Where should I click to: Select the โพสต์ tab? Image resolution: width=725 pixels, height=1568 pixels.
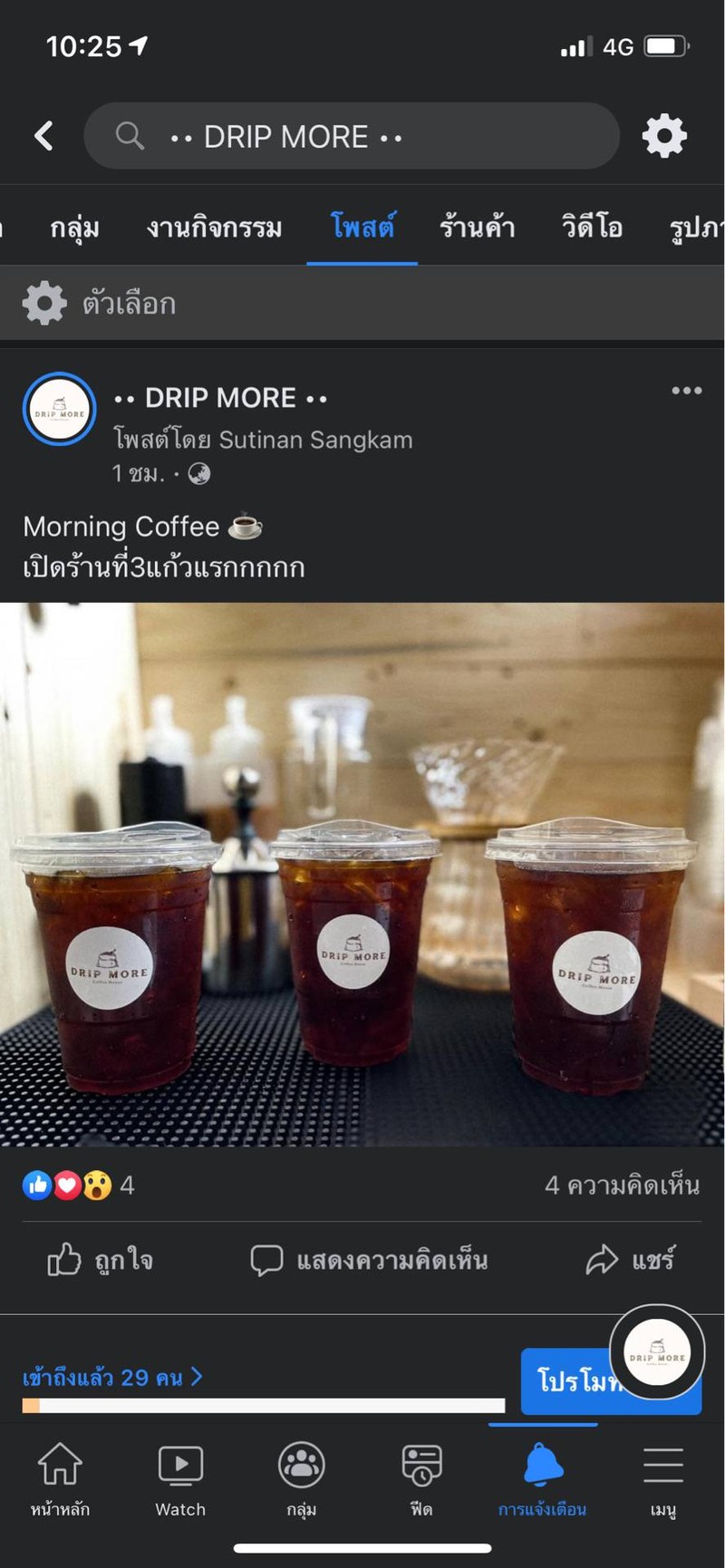362,227
